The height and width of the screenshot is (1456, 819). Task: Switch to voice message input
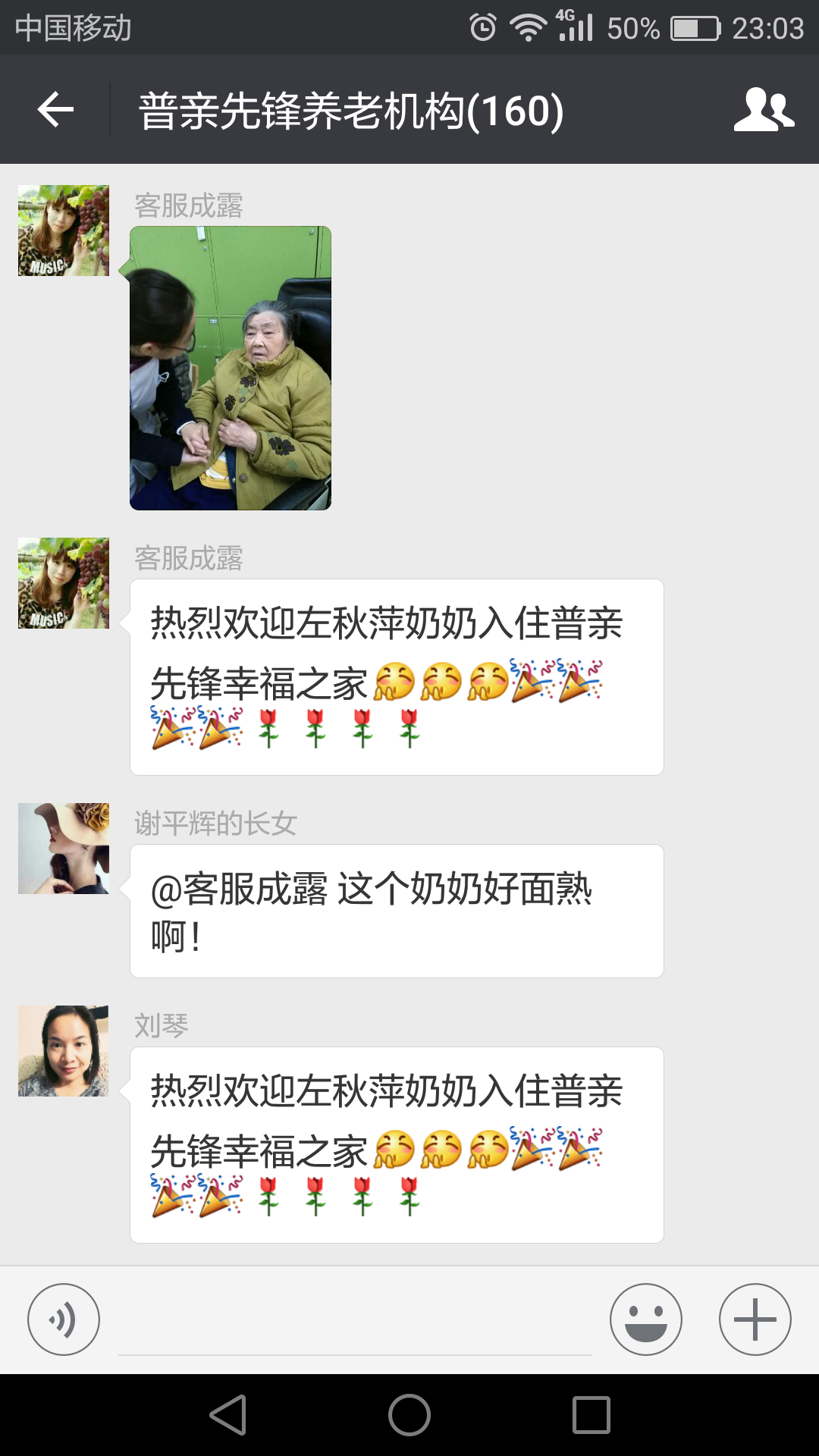tap(64, 1319)
